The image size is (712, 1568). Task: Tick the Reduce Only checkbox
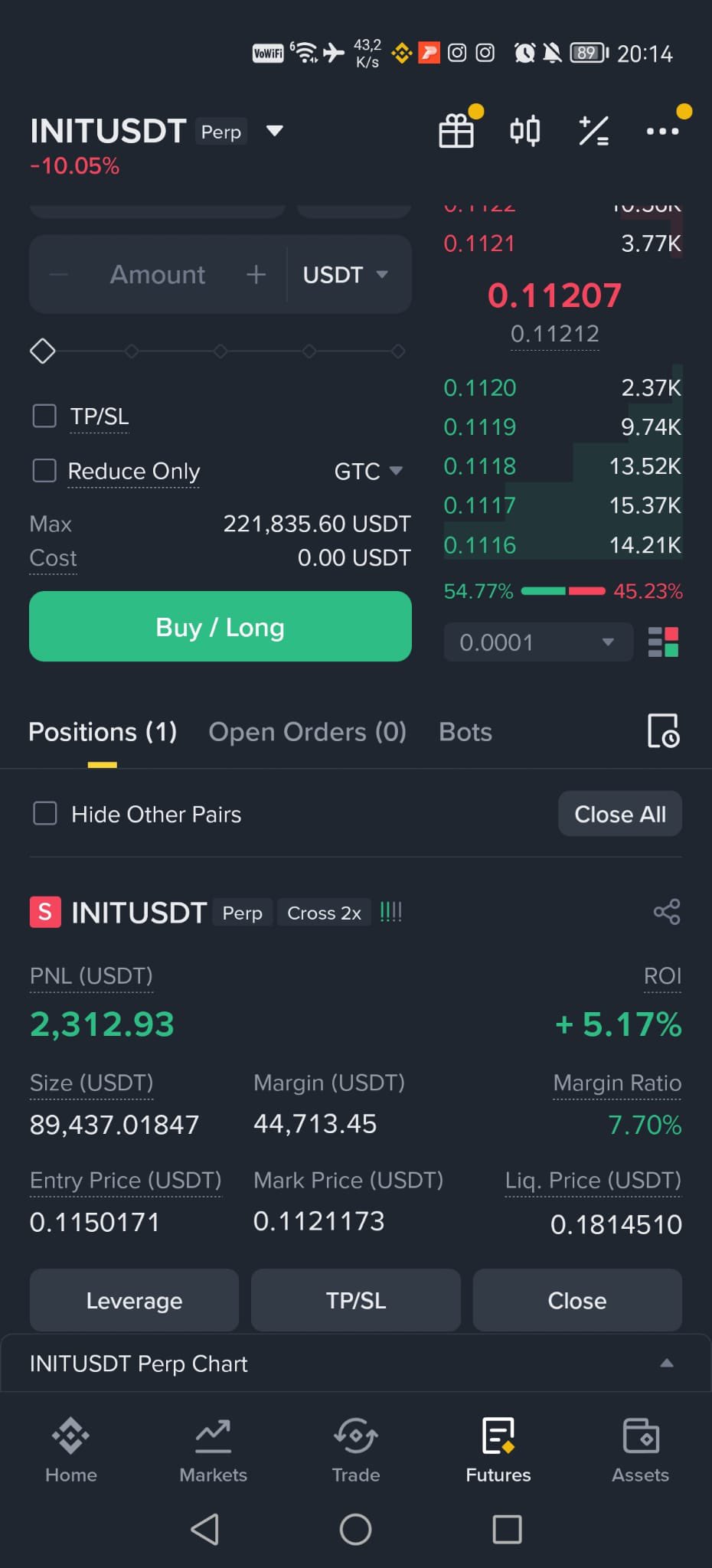[x=44, y=471]
